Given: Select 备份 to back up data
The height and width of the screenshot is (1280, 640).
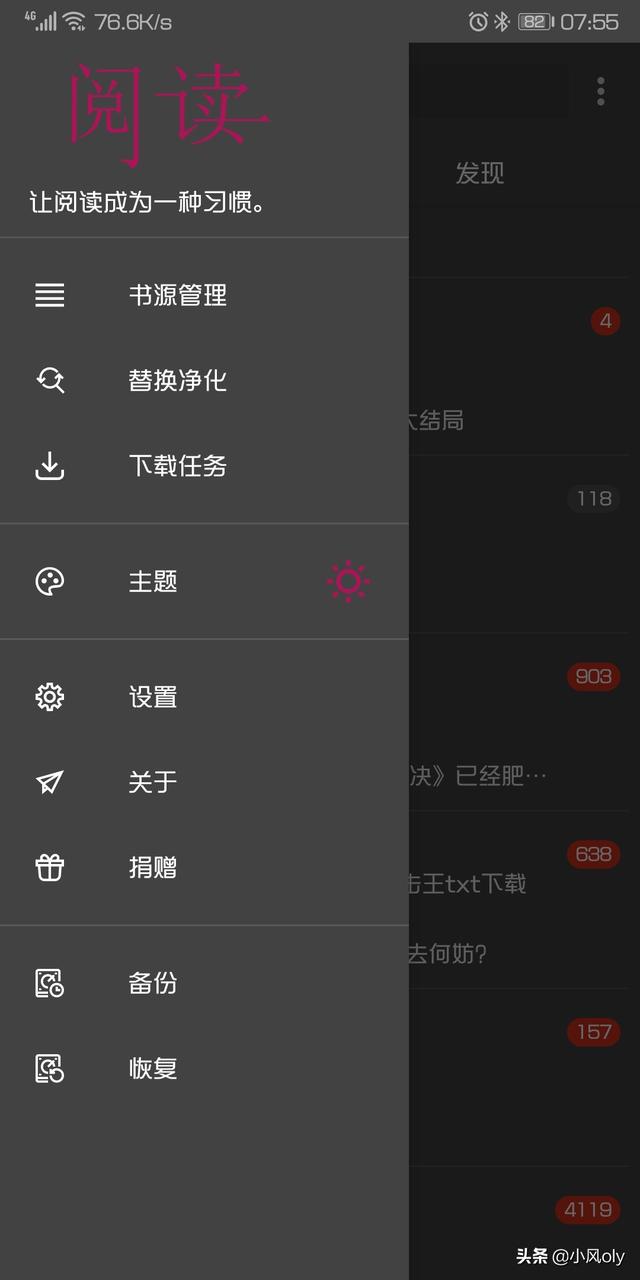Looking at the screenshot, I should pyautogui.click(x=153, y=983).
